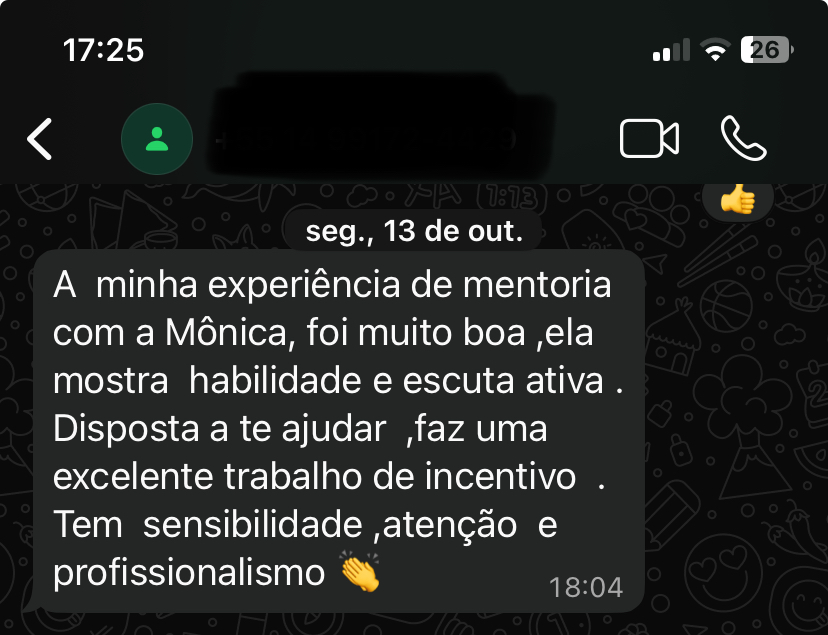Go back to the chat list
This screenshot has height=635, width=828.
pyautogui.click(x=40, y=139)
